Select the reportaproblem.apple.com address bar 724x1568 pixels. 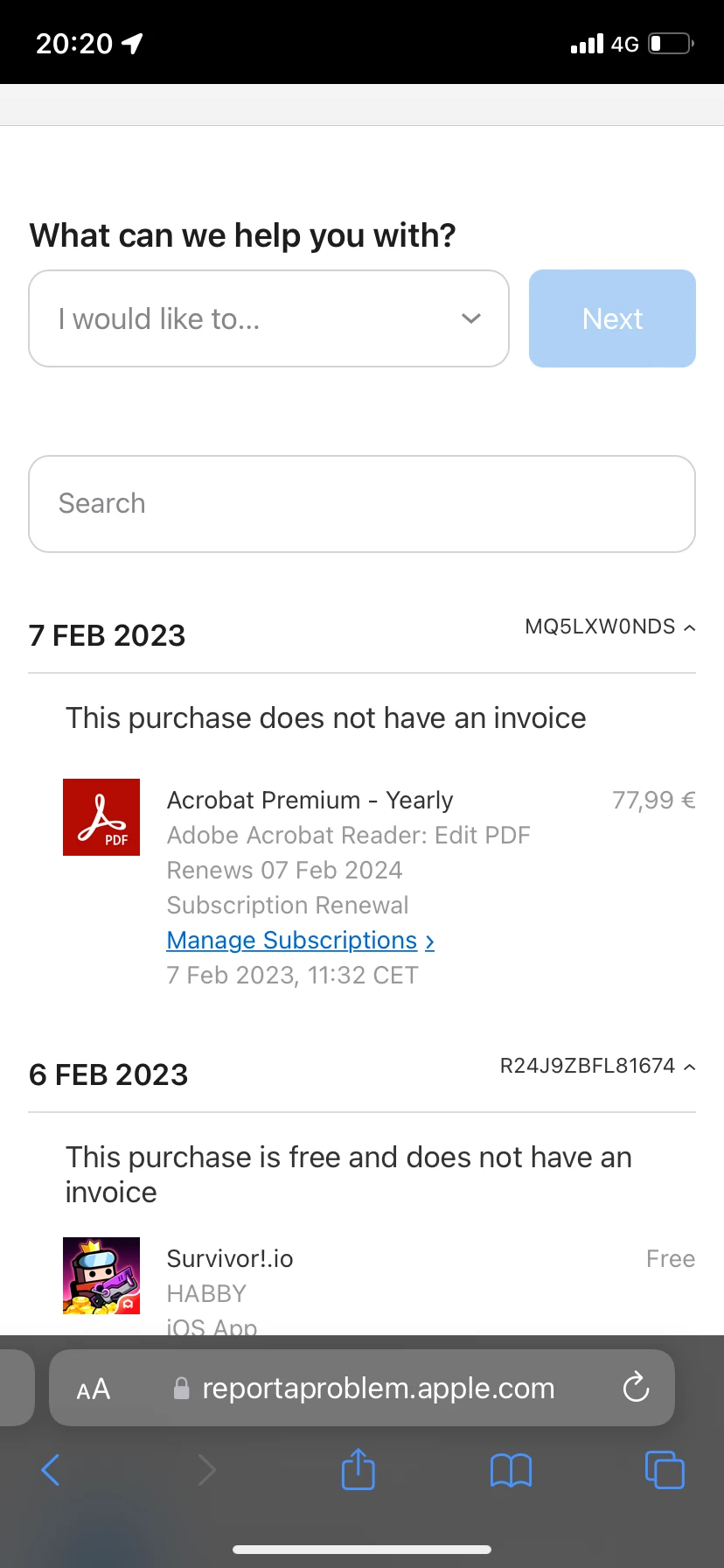(x=378, y=1389)
